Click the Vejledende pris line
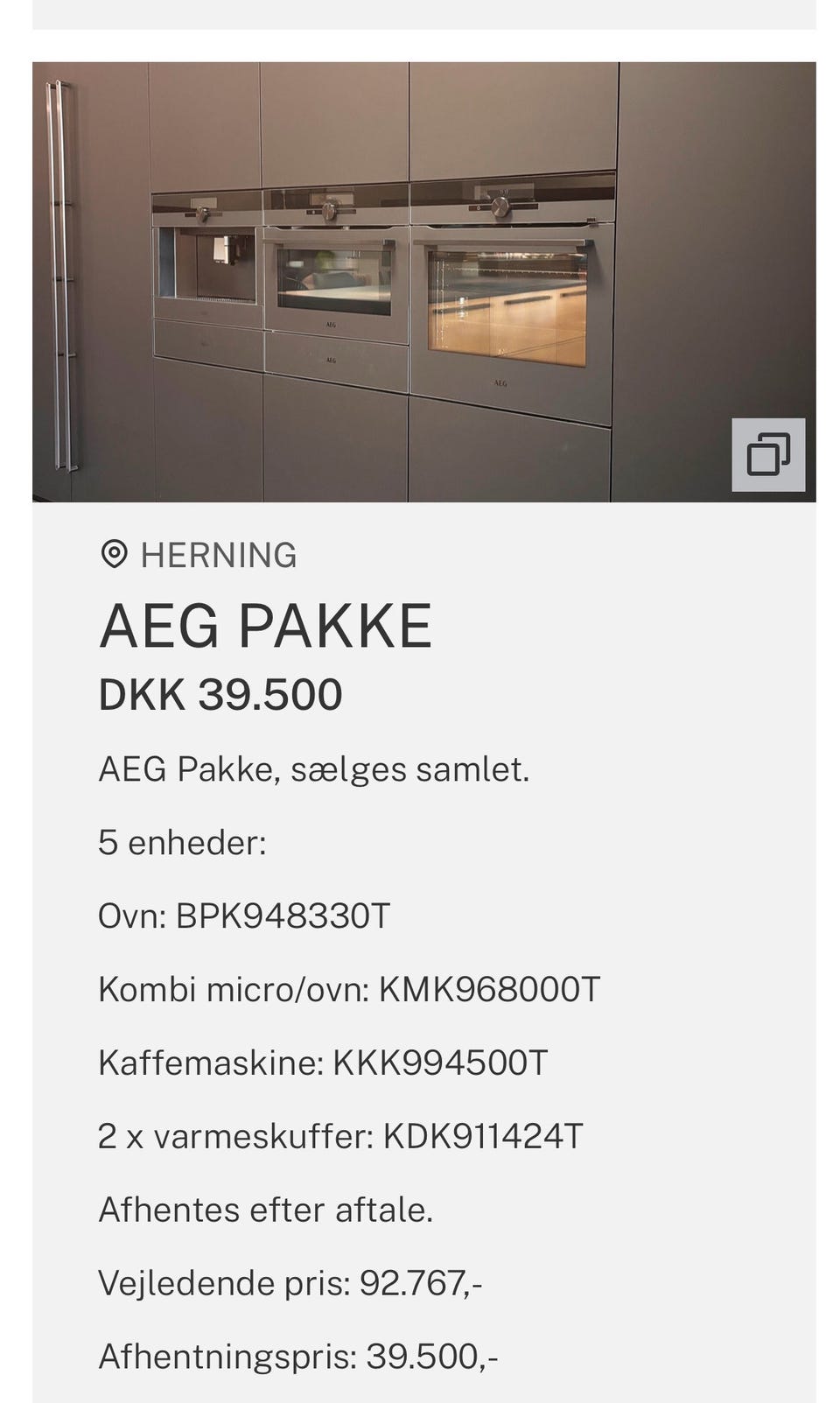840x1403 pixels. point(293,1282)
